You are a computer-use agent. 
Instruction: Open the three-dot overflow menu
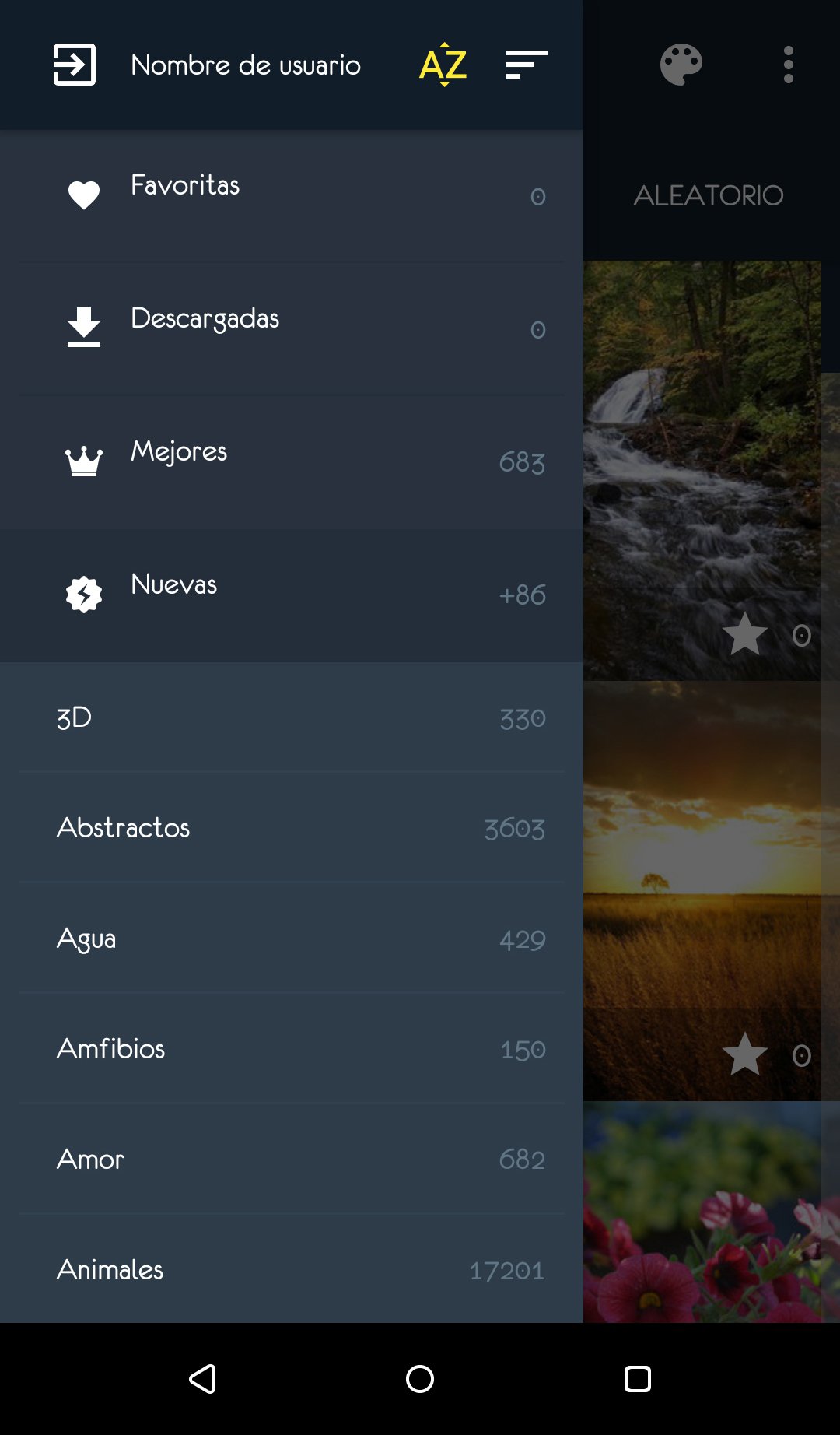(x=788, y=65)
